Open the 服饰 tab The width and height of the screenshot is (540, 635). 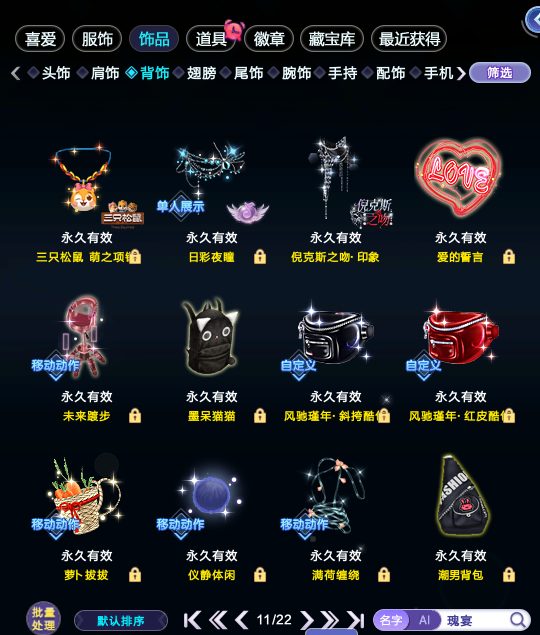click(x=97, y=39)
